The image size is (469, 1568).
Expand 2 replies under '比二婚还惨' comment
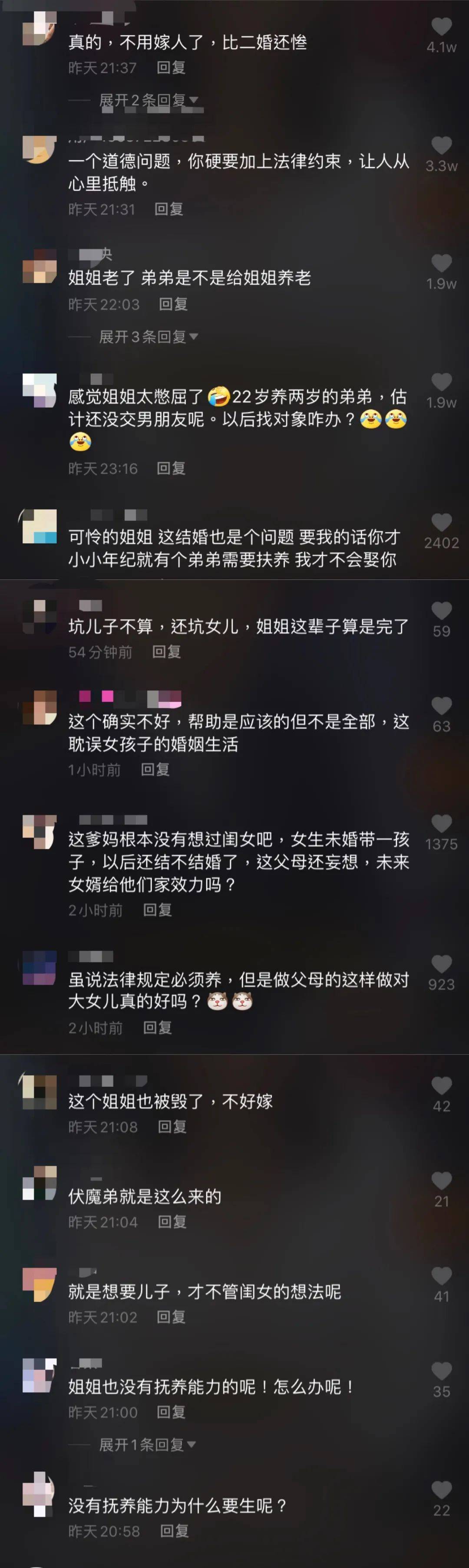[x=148, y=100]
